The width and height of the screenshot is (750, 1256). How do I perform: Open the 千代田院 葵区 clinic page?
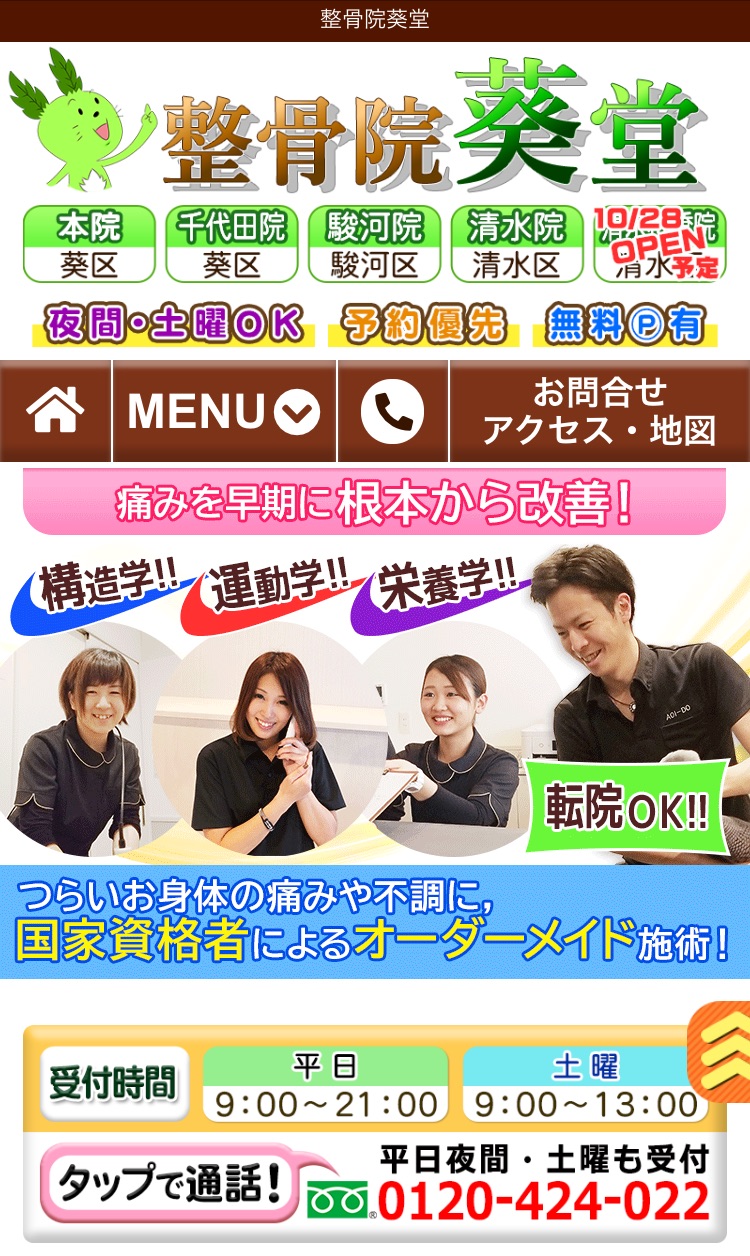coord(232,245)
